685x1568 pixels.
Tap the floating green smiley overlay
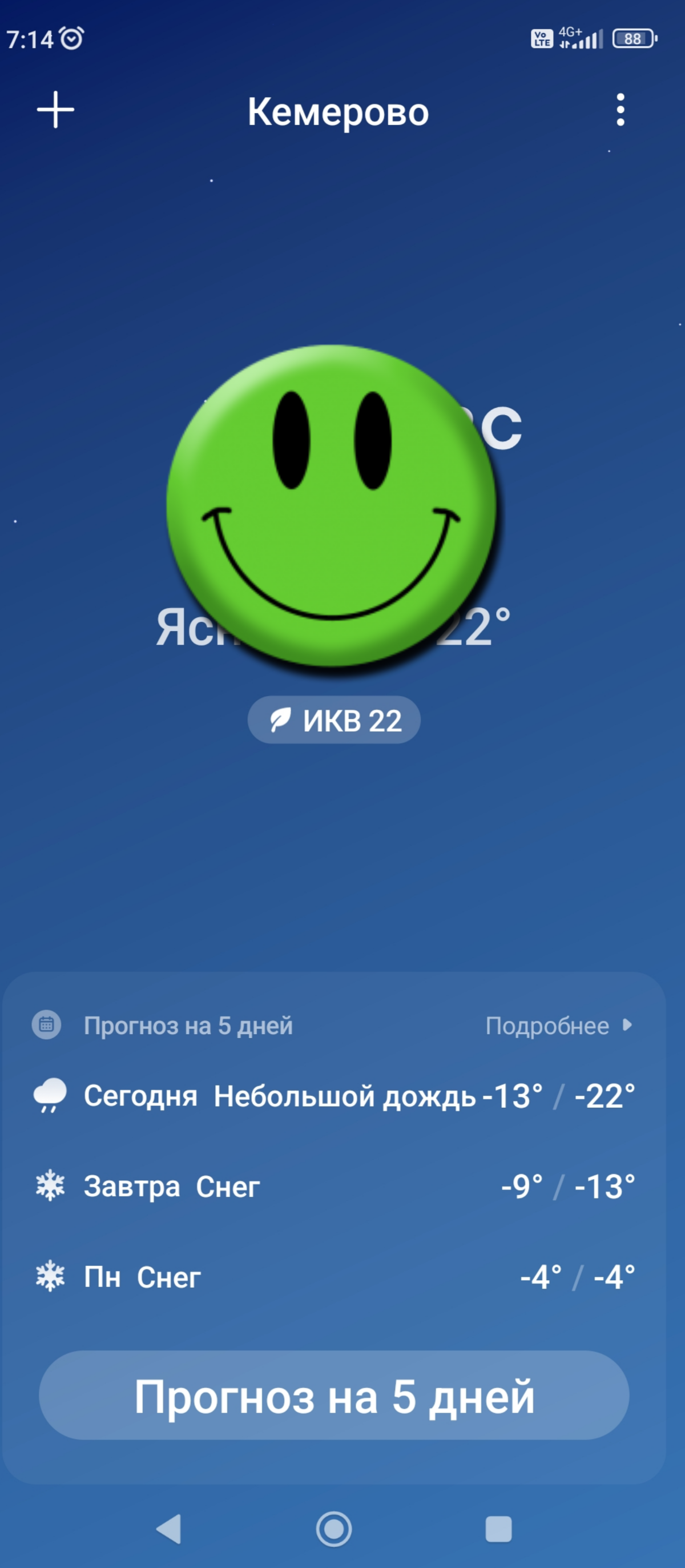pyautogui.click(x=332, y=505)
